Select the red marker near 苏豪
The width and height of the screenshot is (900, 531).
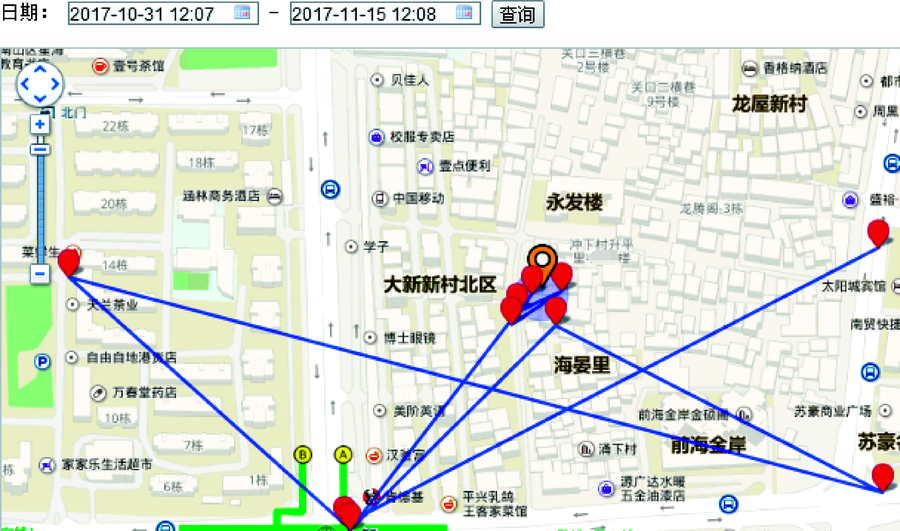click(882, 476)
